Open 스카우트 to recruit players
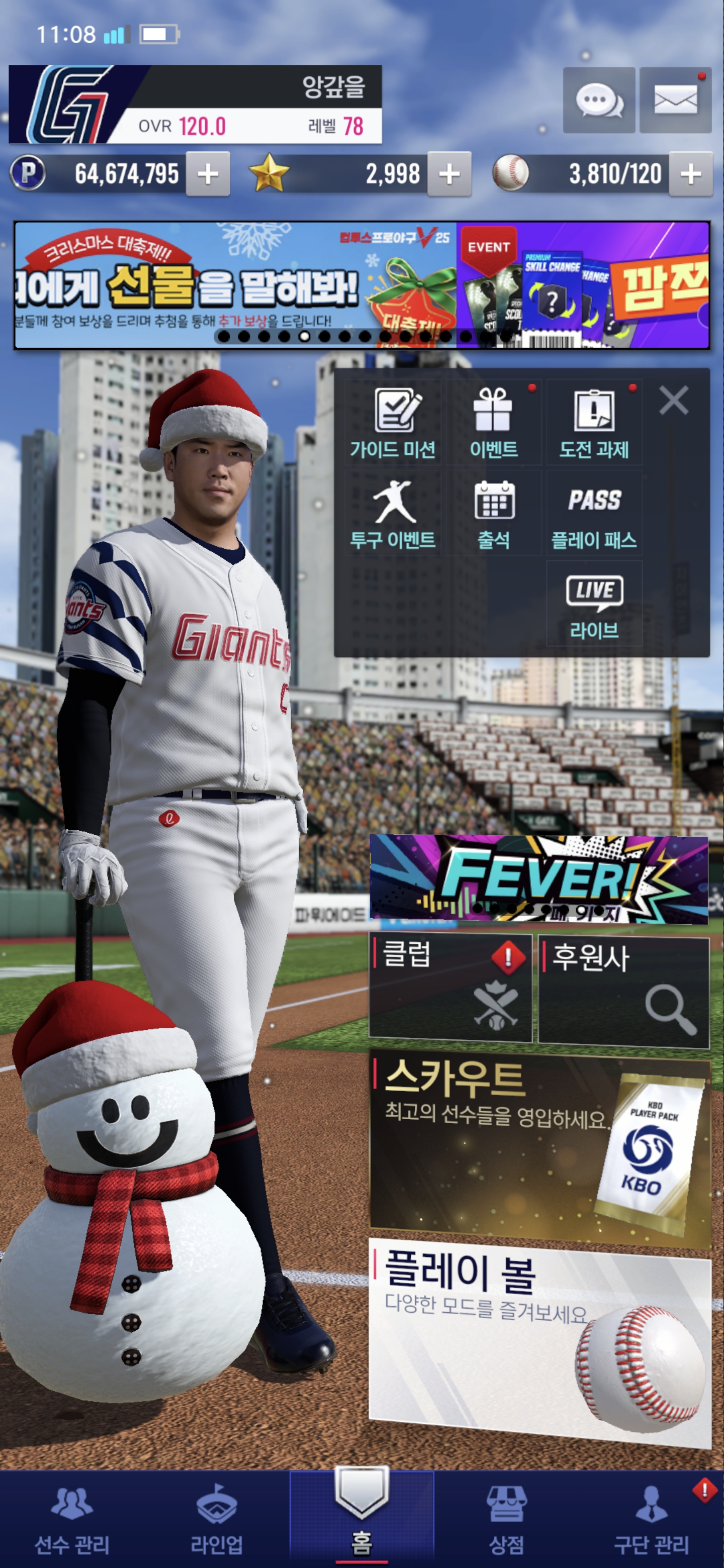 click(x=539, y=1147)
